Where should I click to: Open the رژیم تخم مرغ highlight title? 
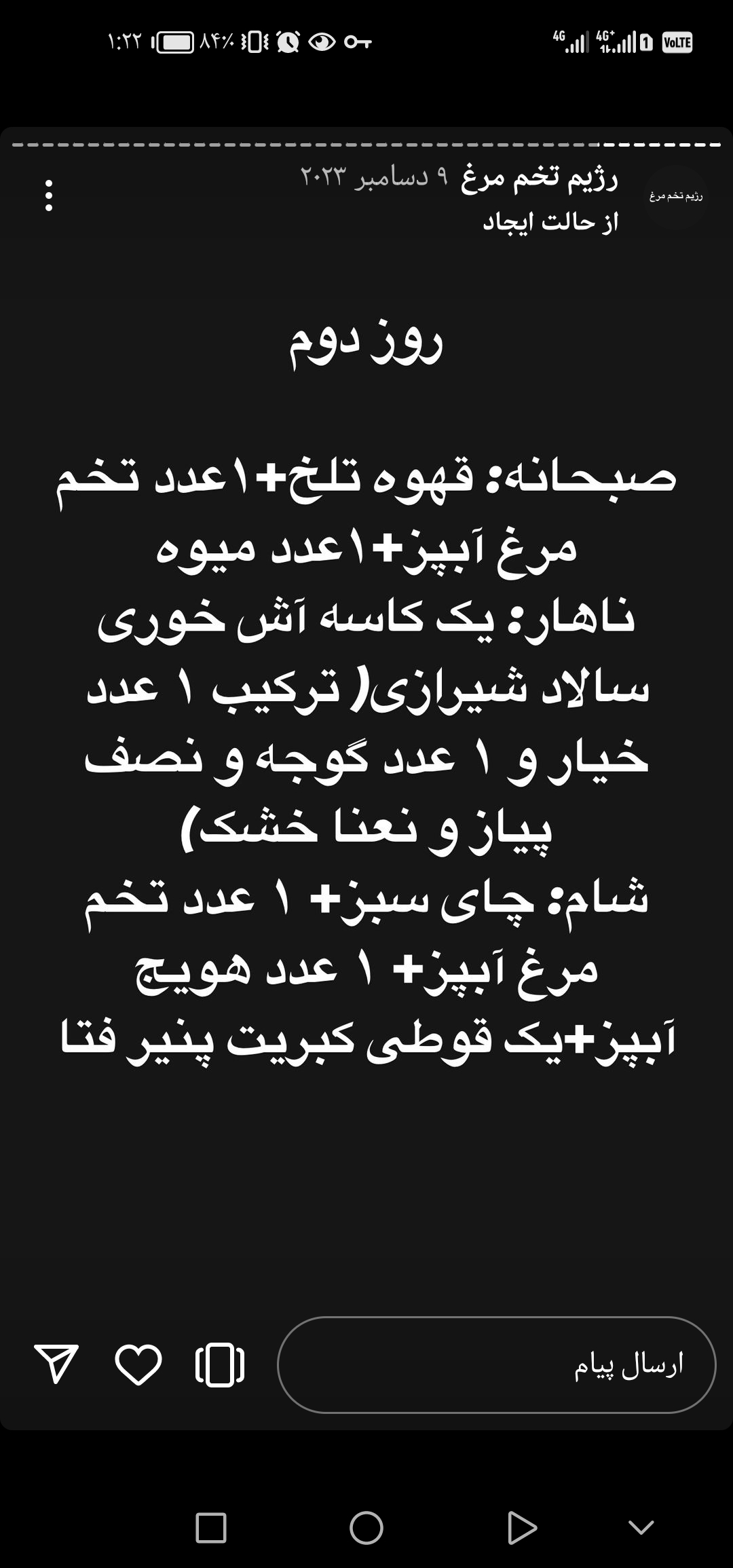(x=539, y=178)
